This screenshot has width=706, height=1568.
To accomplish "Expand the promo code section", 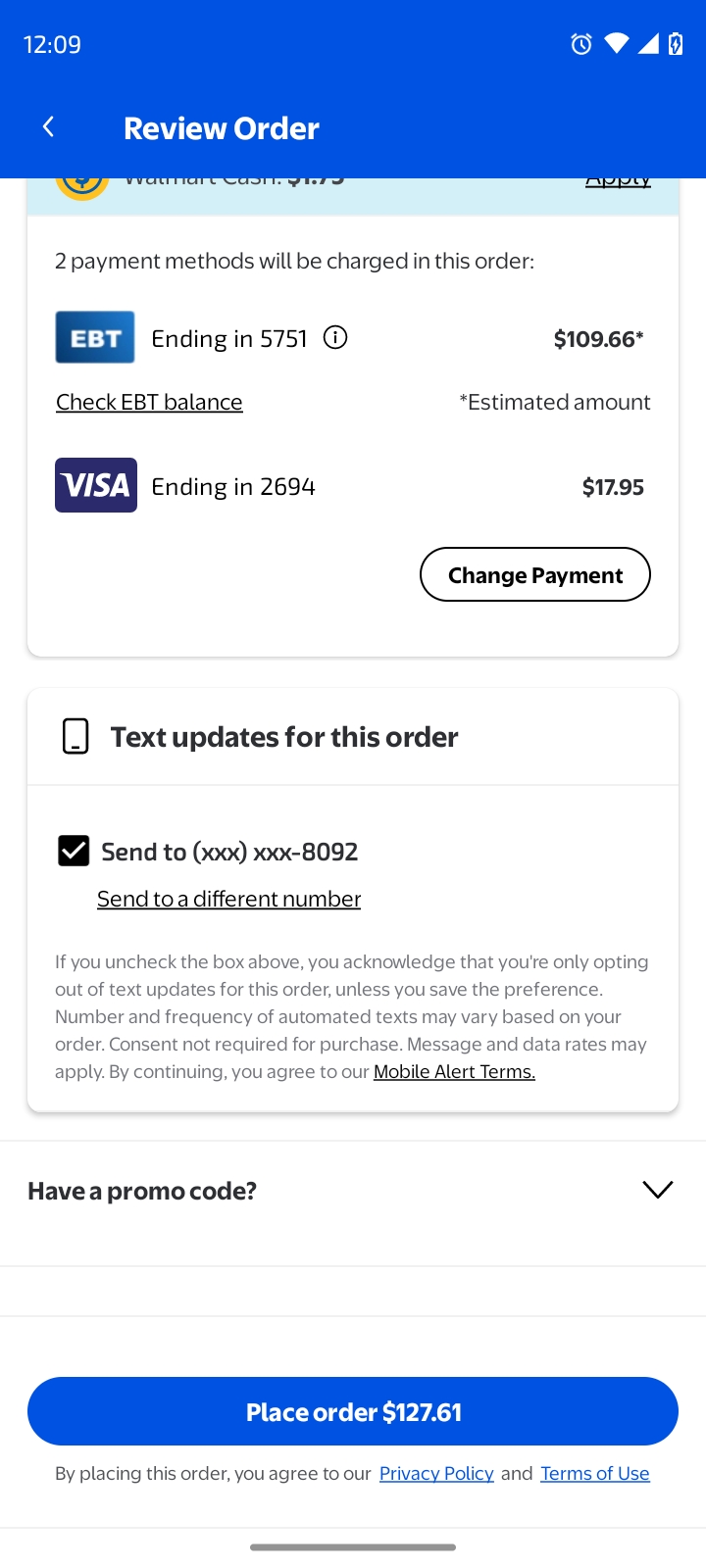I will pos(656,1190).
